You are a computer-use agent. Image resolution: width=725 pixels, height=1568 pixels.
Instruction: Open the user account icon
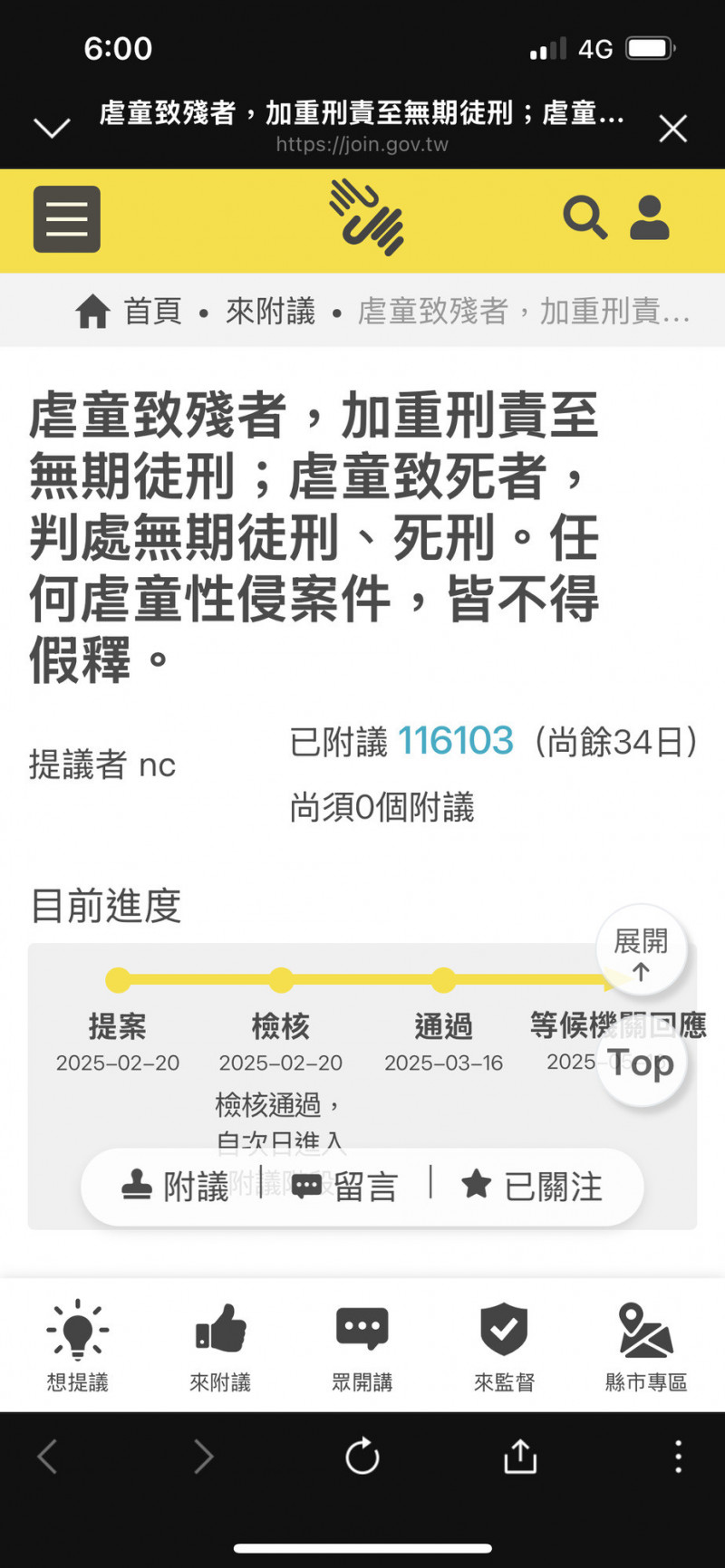(650, 217)
